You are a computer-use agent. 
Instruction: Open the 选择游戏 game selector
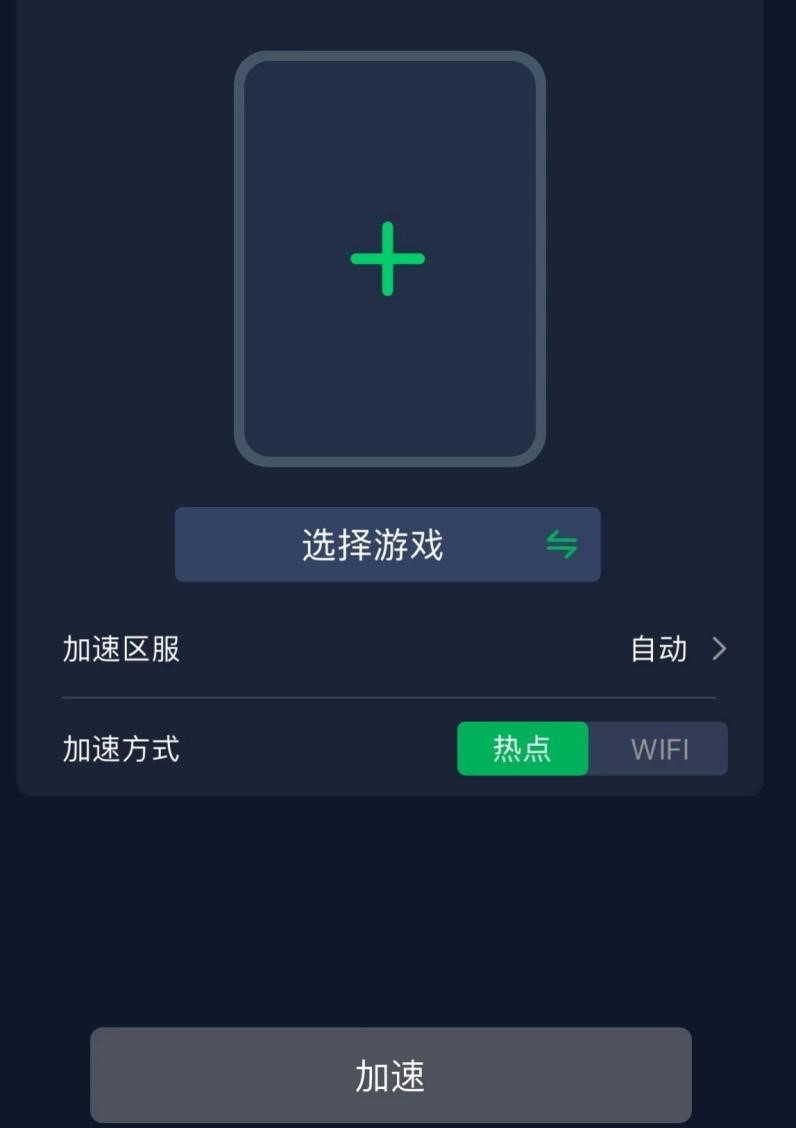[x=387, y=545]
